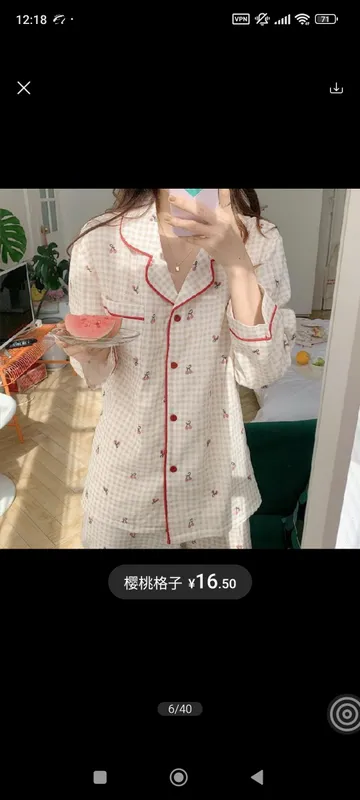Image resolution: width=360 pixels, height=800 pixels.
Task: Close the image viewer
Action: click(24, 88)
